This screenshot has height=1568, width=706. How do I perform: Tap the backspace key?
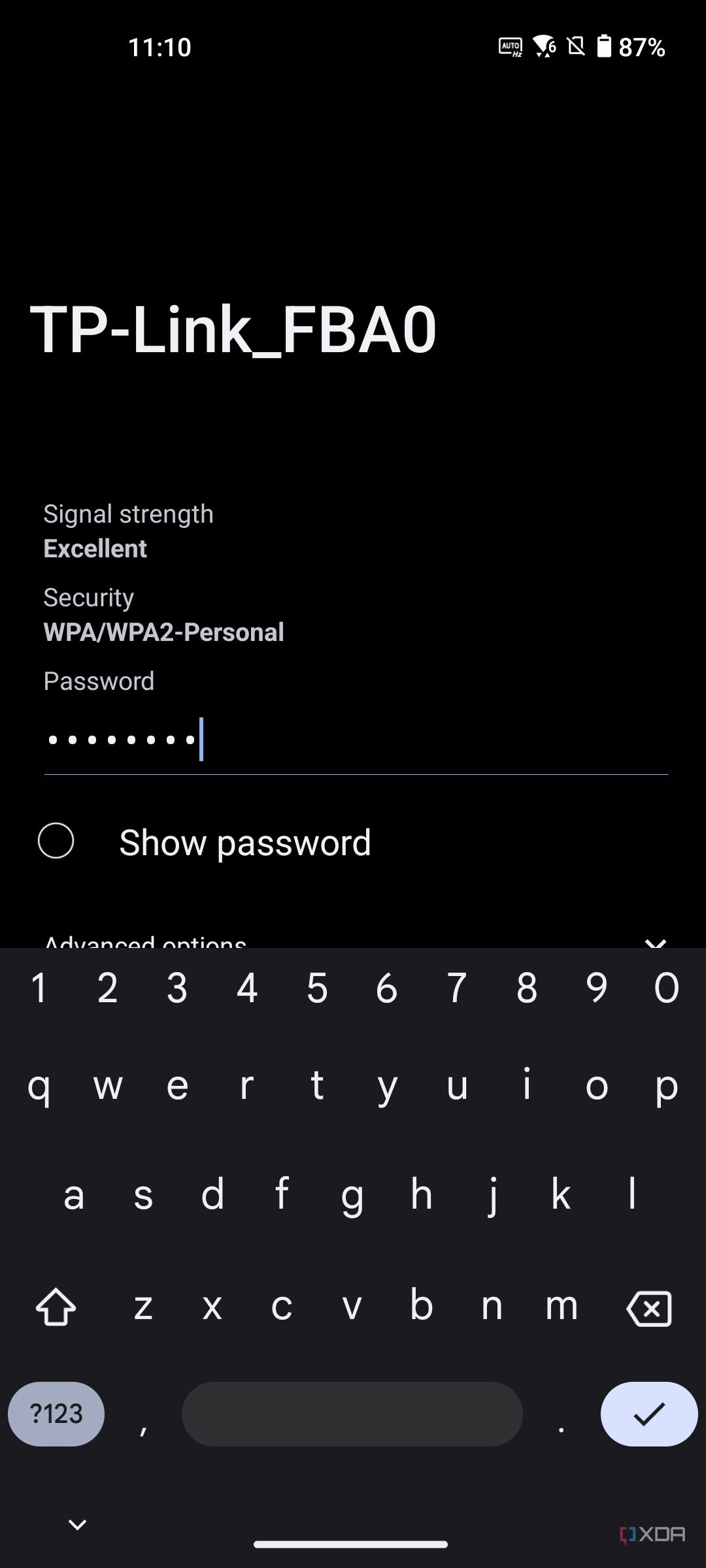point(648,1309)
